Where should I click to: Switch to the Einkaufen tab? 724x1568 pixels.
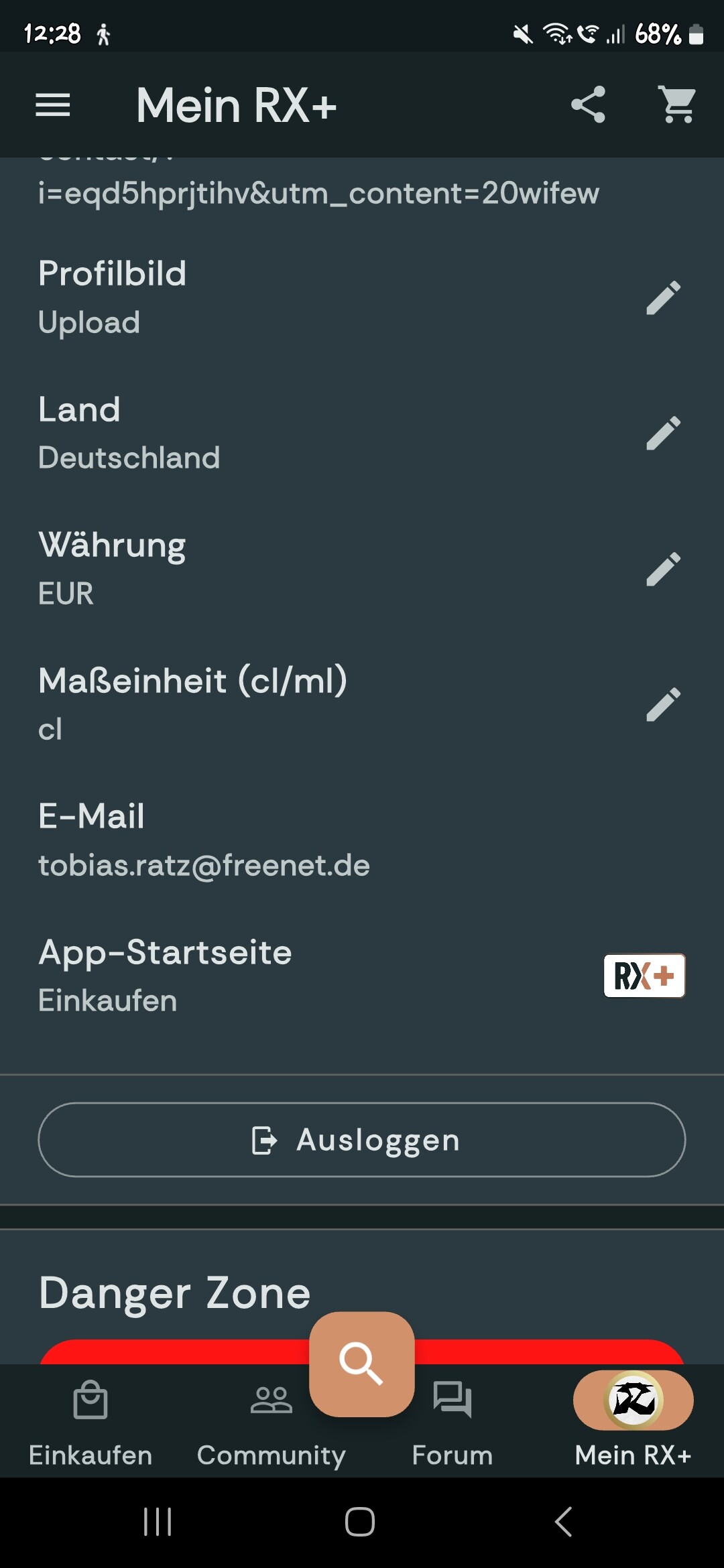click(90, 1421)
